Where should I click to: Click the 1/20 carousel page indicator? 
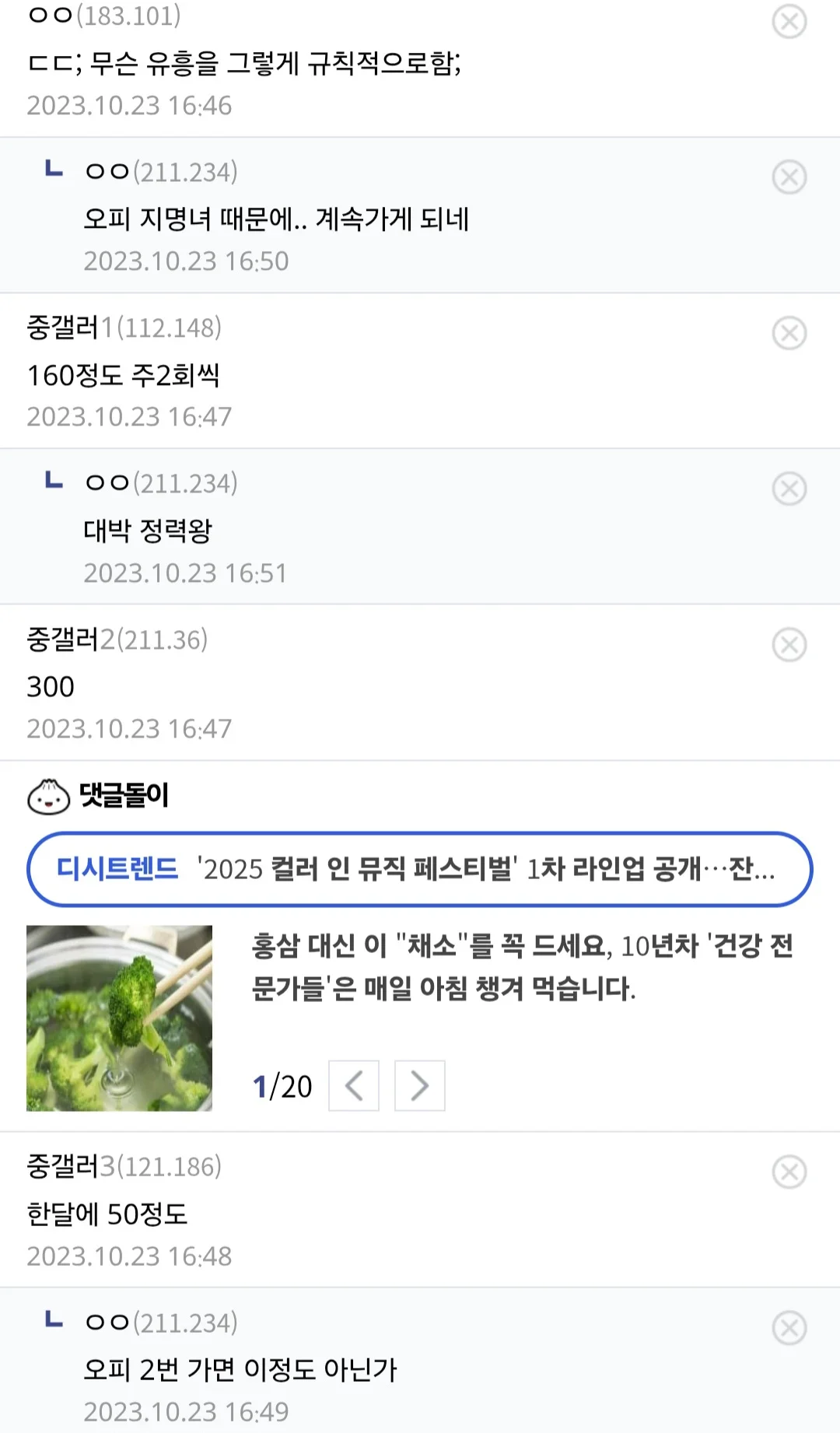coord(282,1085)
